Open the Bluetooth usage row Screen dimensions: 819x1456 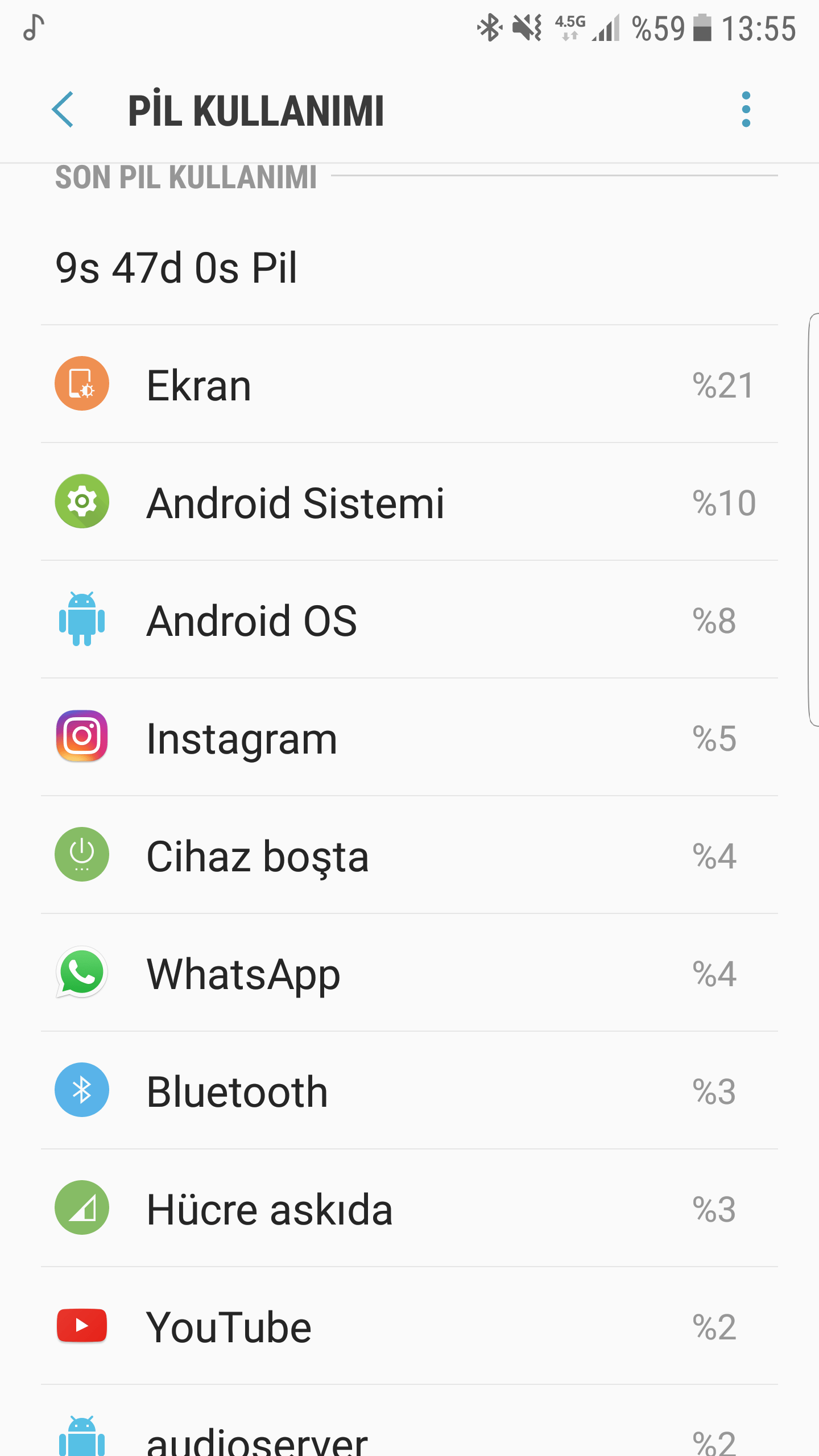[409, 1091]
